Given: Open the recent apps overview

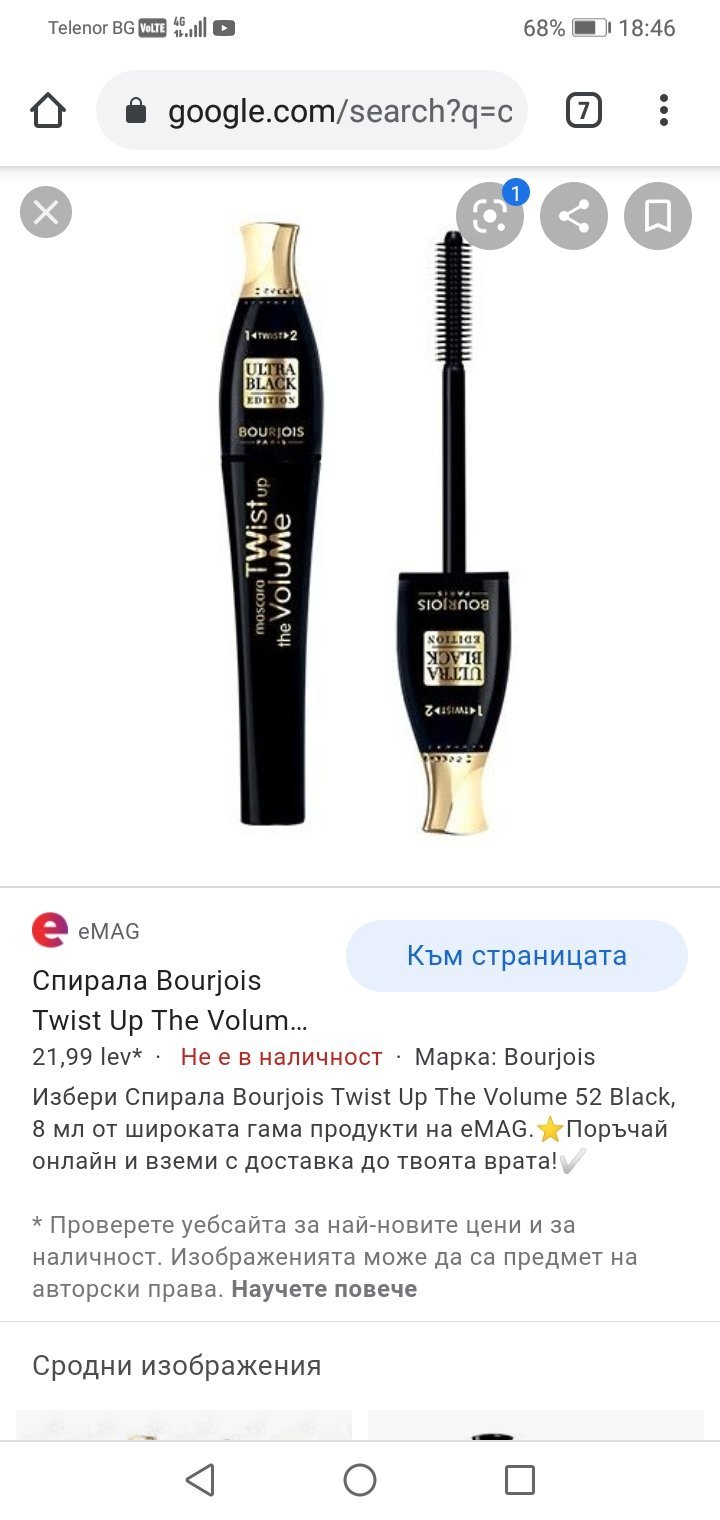Looking at the screenshot, I should [519, 1480].
